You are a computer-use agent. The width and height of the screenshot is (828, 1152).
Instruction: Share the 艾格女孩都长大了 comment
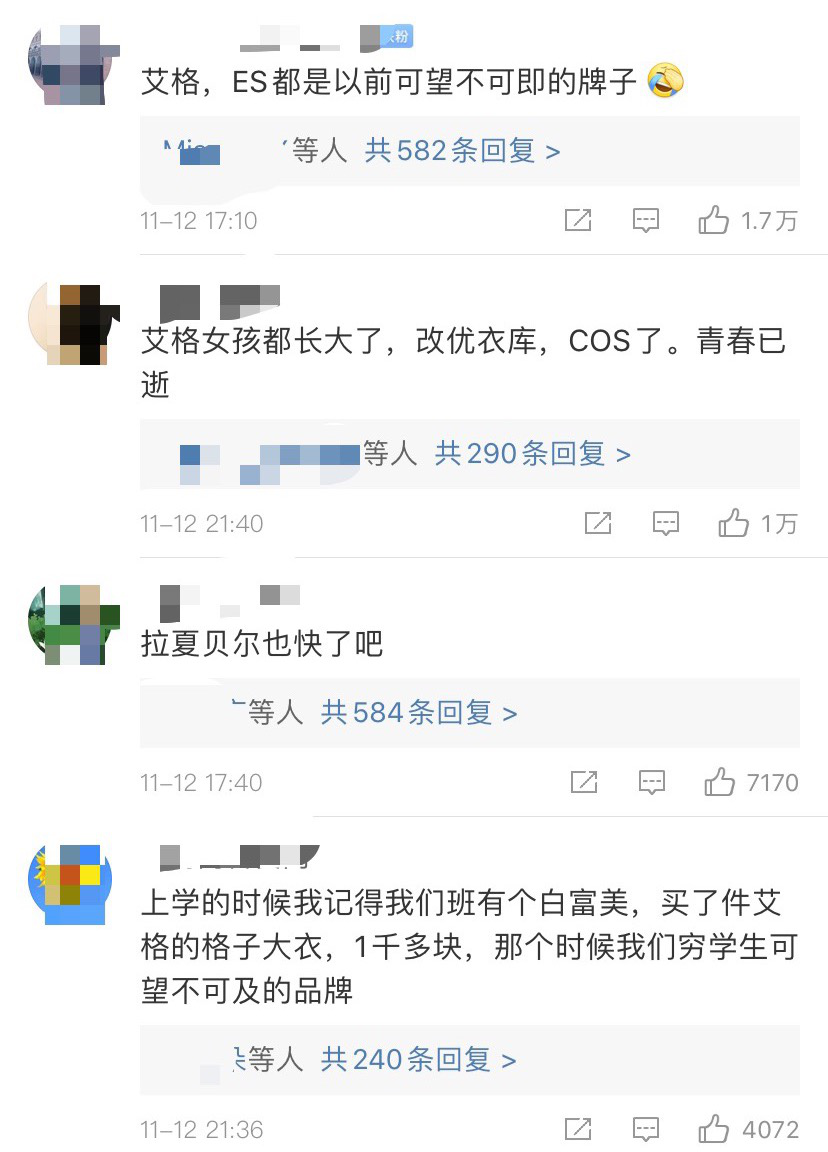[x=598, y=523]
